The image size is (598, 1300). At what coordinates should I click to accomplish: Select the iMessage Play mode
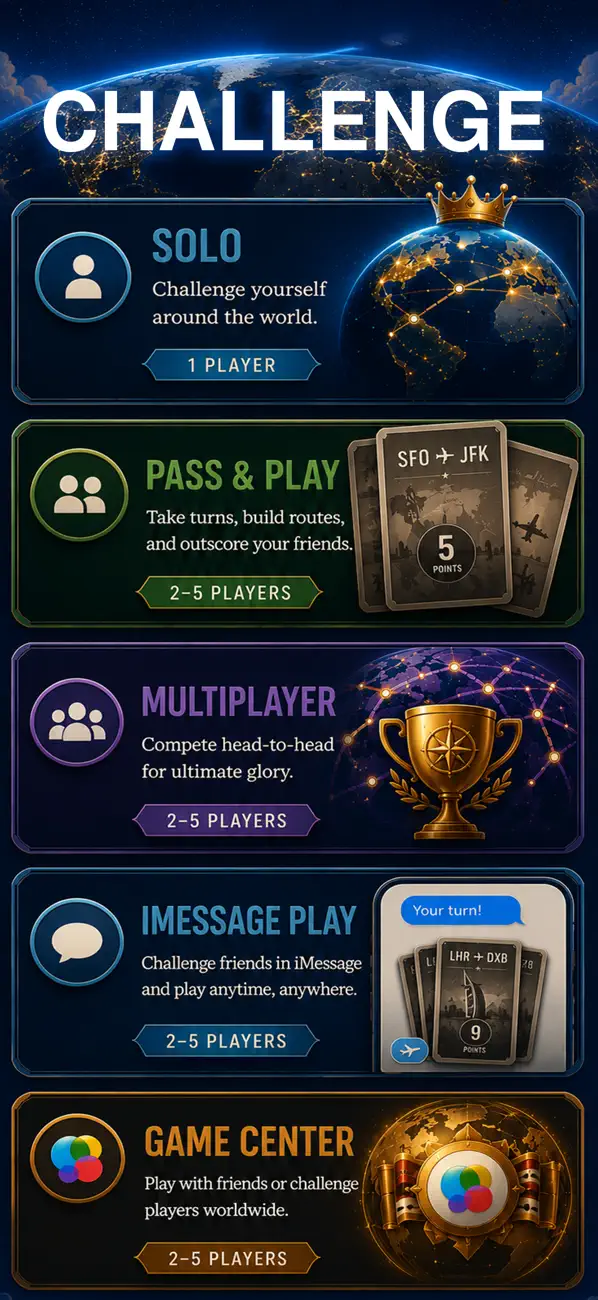point(298,972)
